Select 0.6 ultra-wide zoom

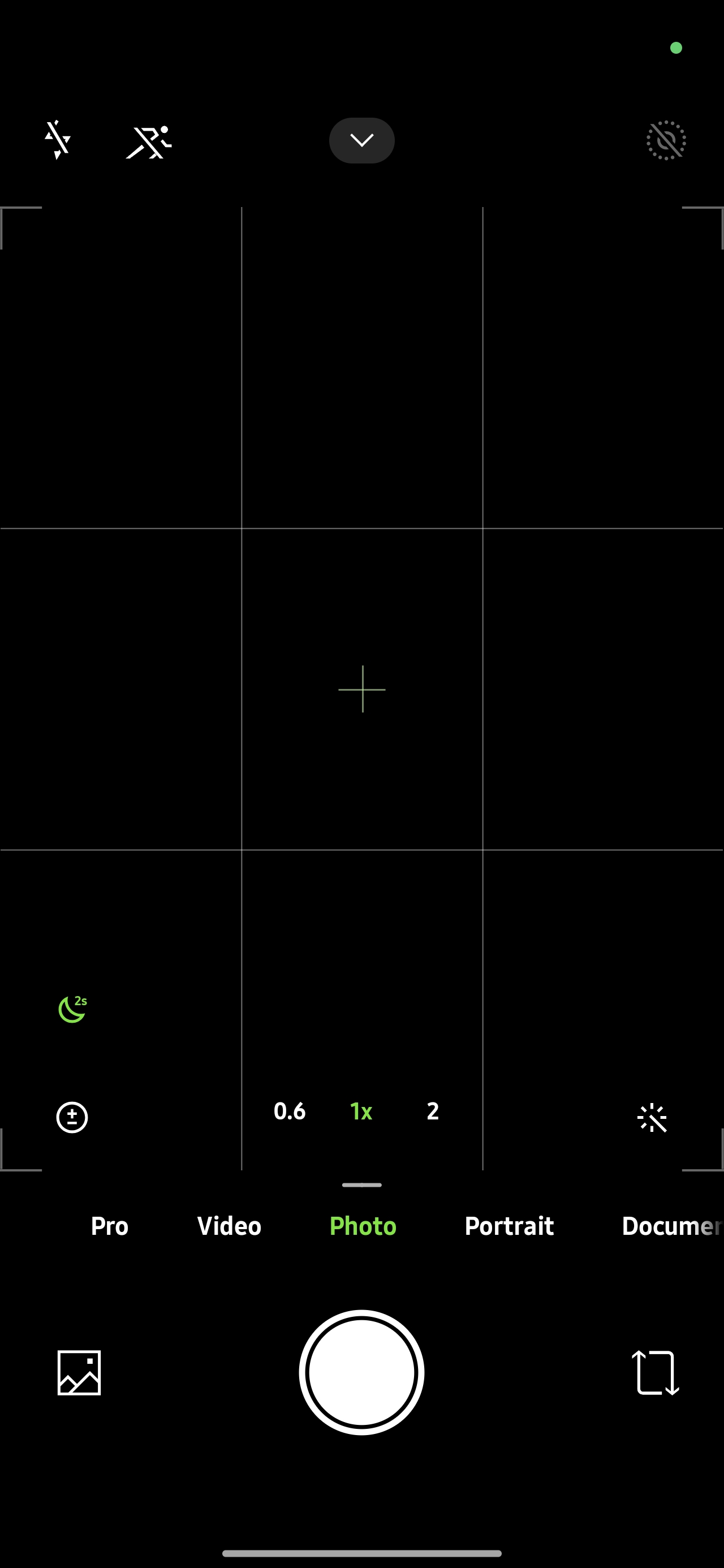click(x=289, y=1112)
